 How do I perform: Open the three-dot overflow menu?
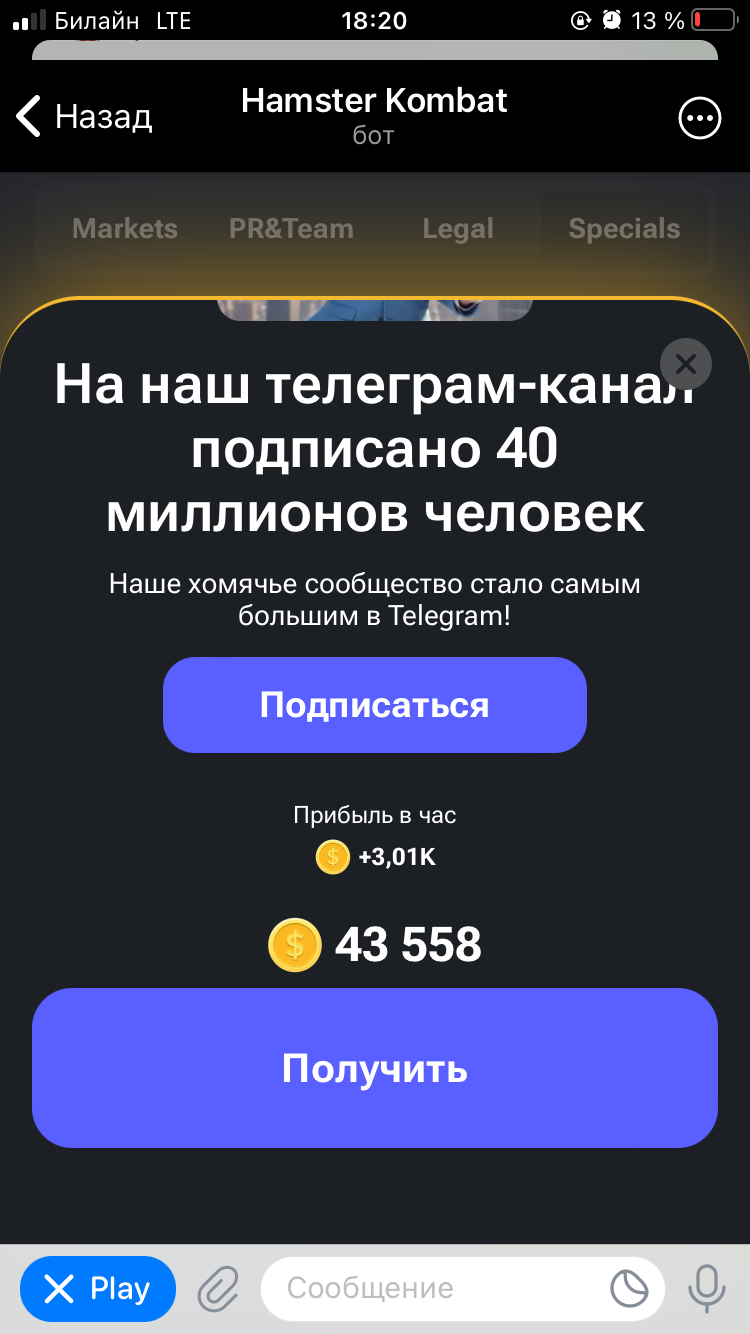pos(699,119)
